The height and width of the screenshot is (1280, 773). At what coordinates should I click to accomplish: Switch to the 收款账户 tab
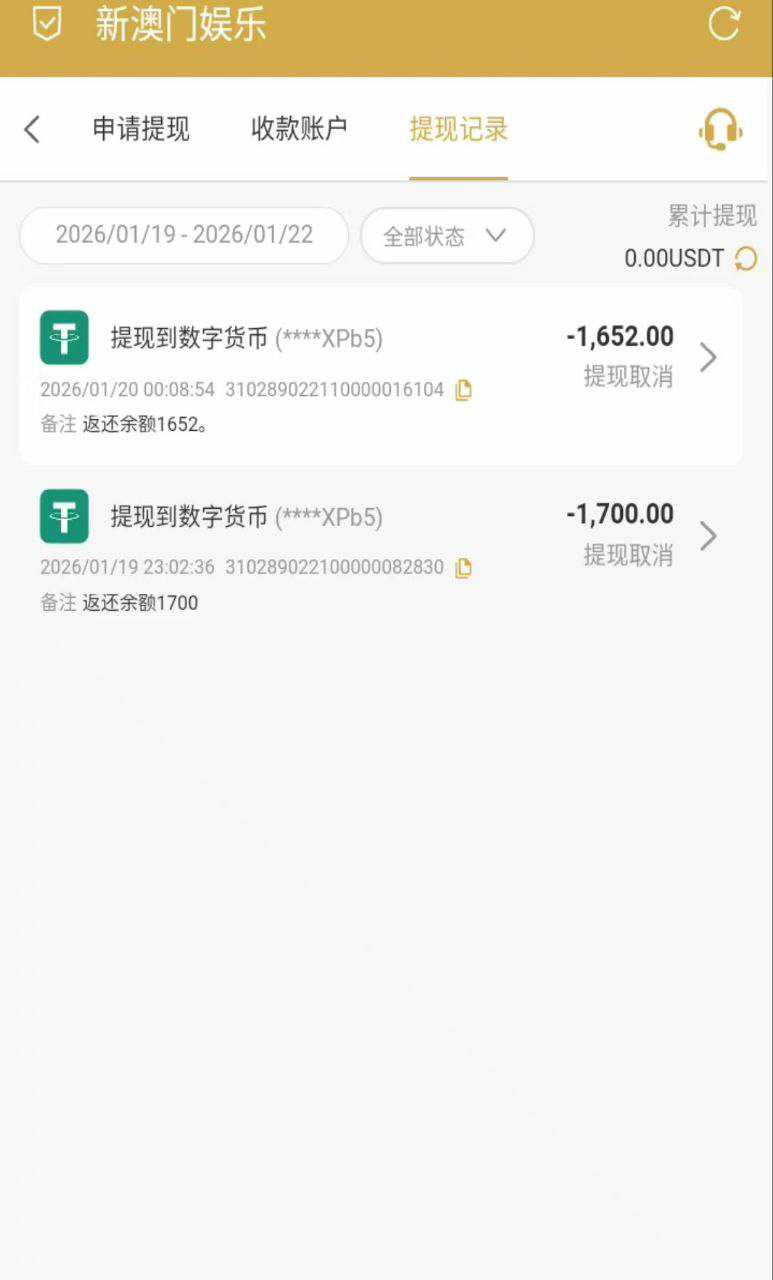click(x=299, y=129)
